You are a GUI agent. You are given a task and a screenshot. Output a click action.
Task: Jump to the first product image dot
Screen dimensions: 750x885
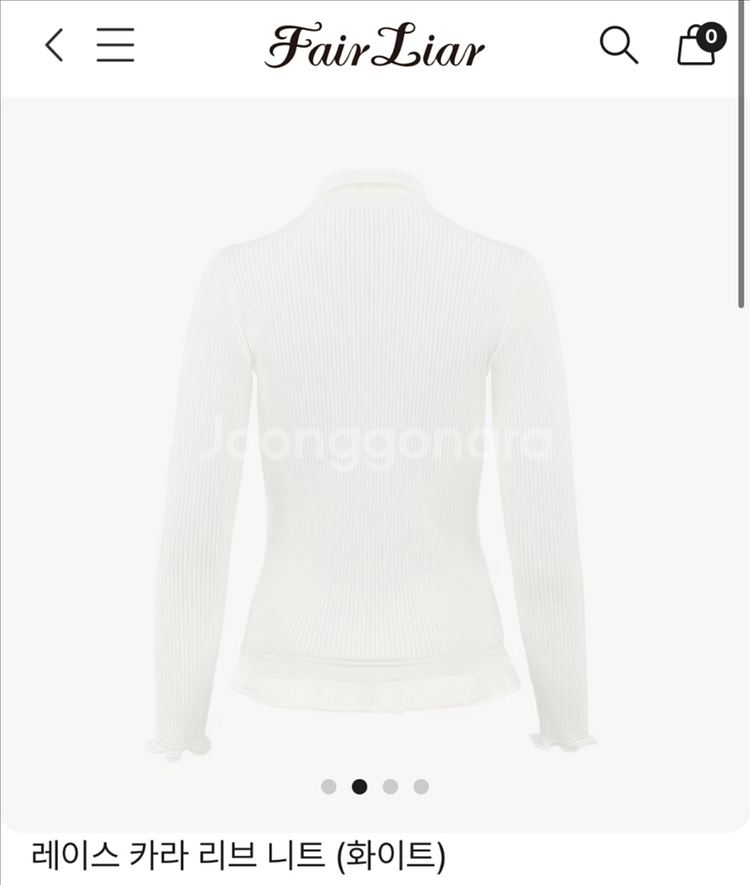click(x=329, y=787)
